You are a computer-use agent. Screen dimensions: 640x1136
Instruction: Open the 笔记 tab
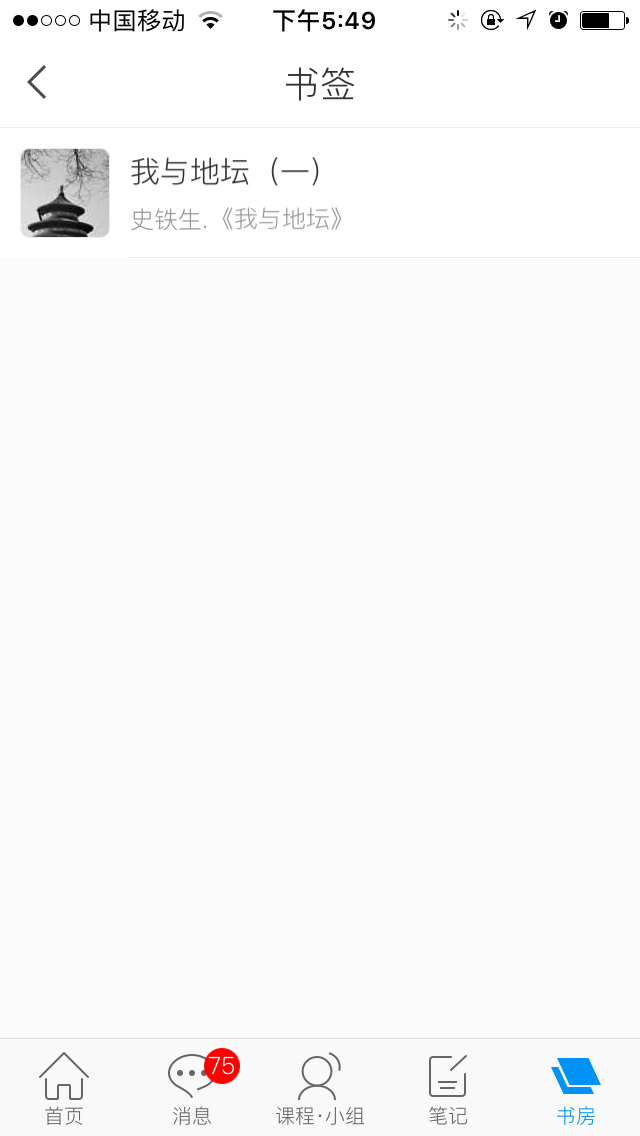click(x=448, y=1088)
